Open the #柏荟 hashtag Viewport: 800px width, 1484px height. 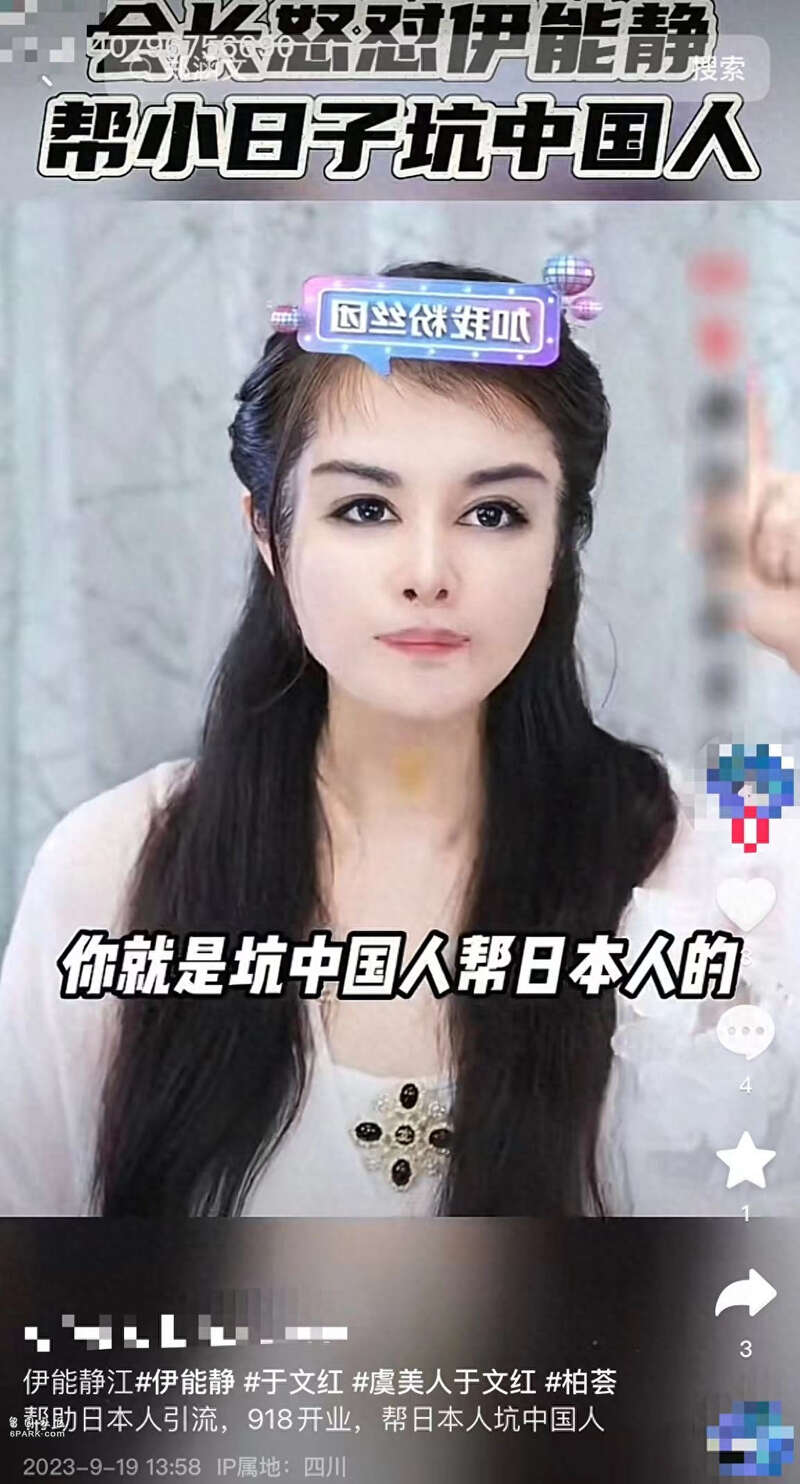580,1383
